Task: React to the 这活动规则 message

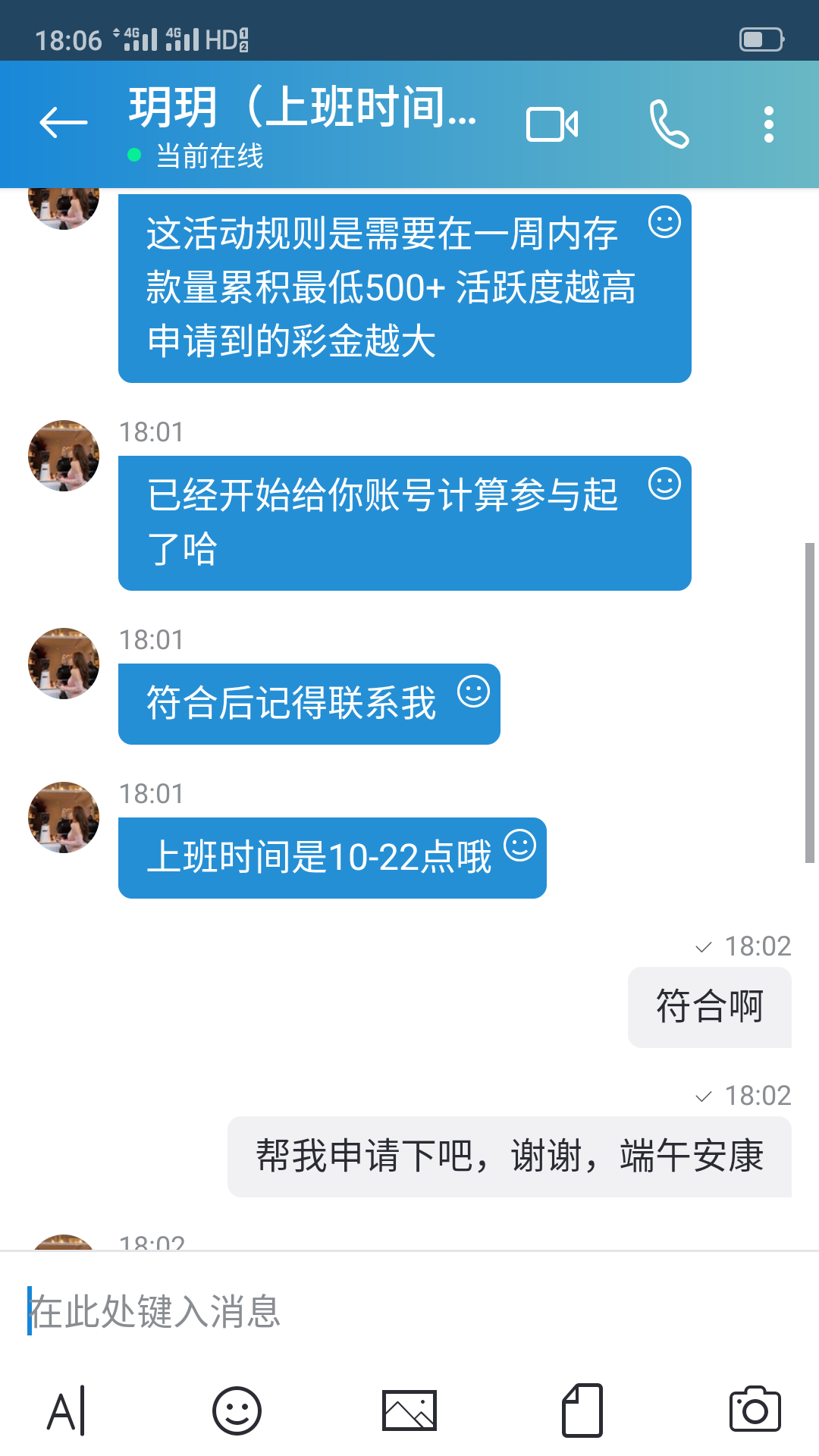Action: (x=665, y=222)
